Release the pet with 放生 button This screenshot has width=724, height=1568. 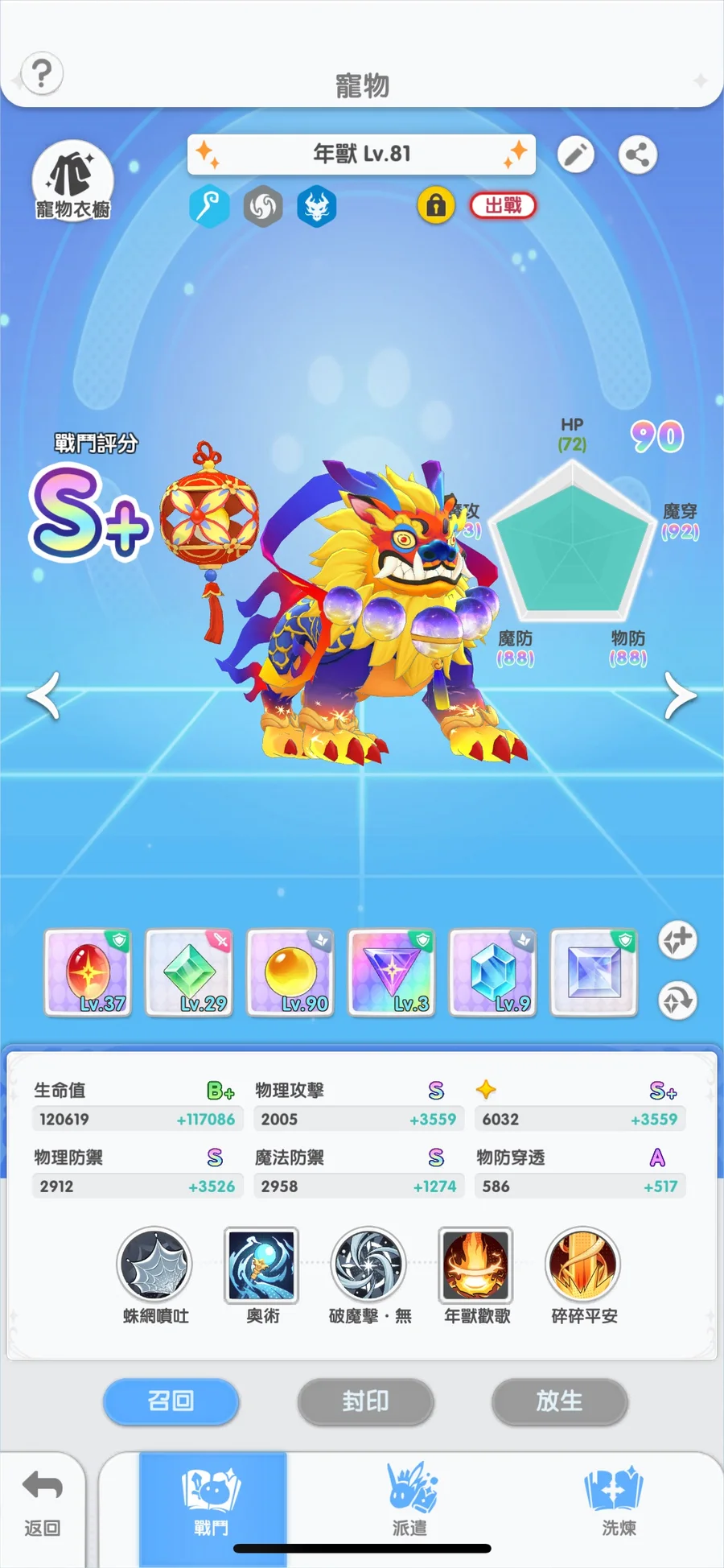(560, 1401)
